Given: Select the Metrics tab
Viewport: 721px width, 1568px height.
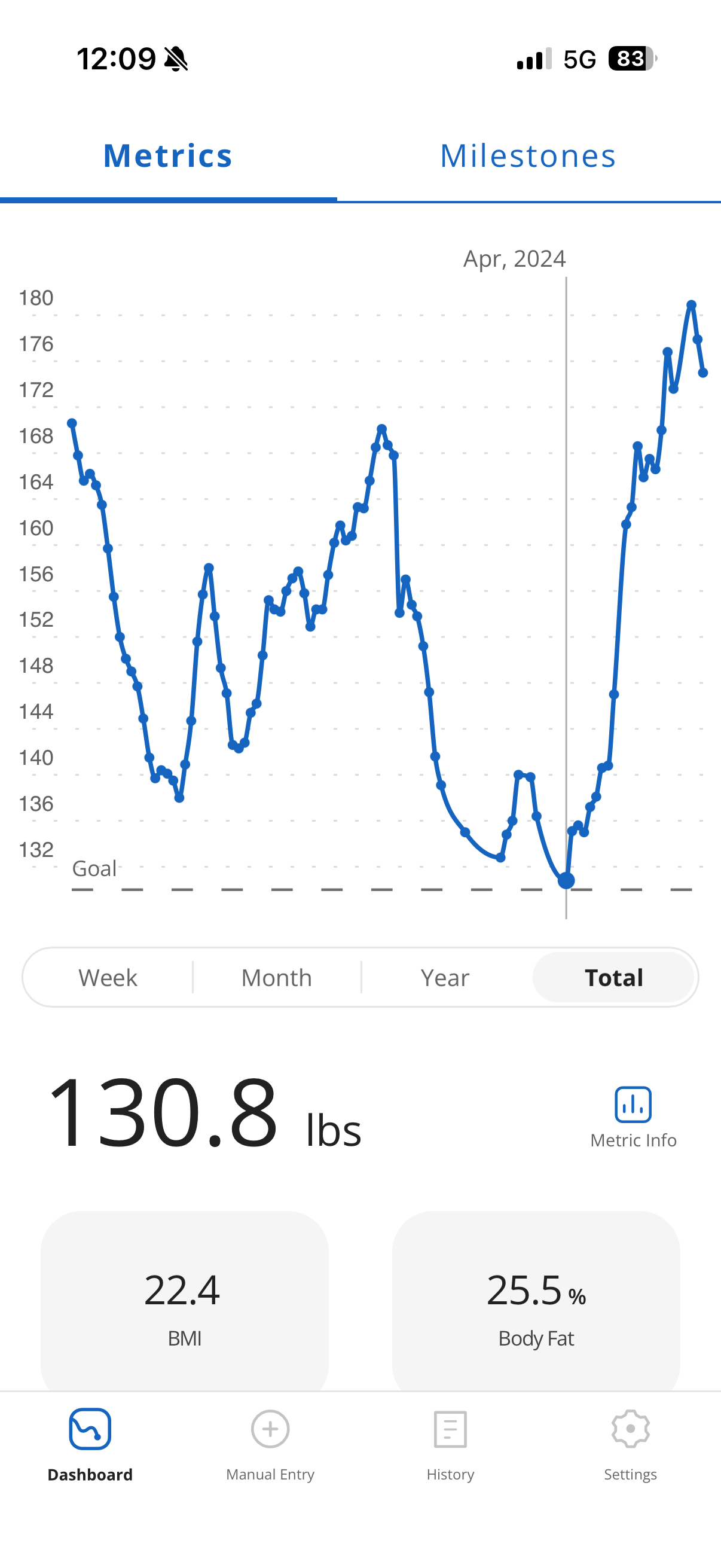Looking at the screenshot, I should (168, 156).
